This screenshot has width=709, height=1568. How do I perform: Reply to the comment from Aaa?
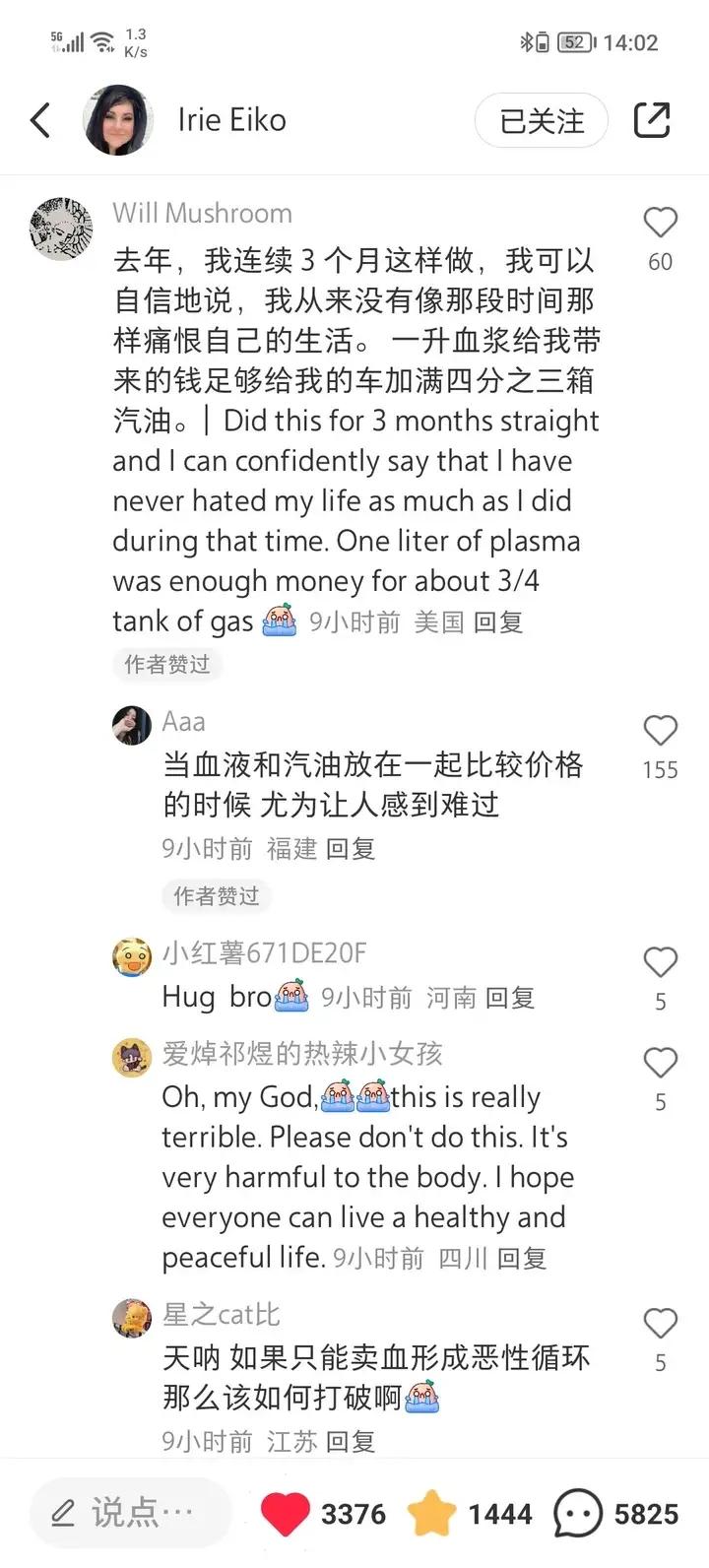coord(351,849)
